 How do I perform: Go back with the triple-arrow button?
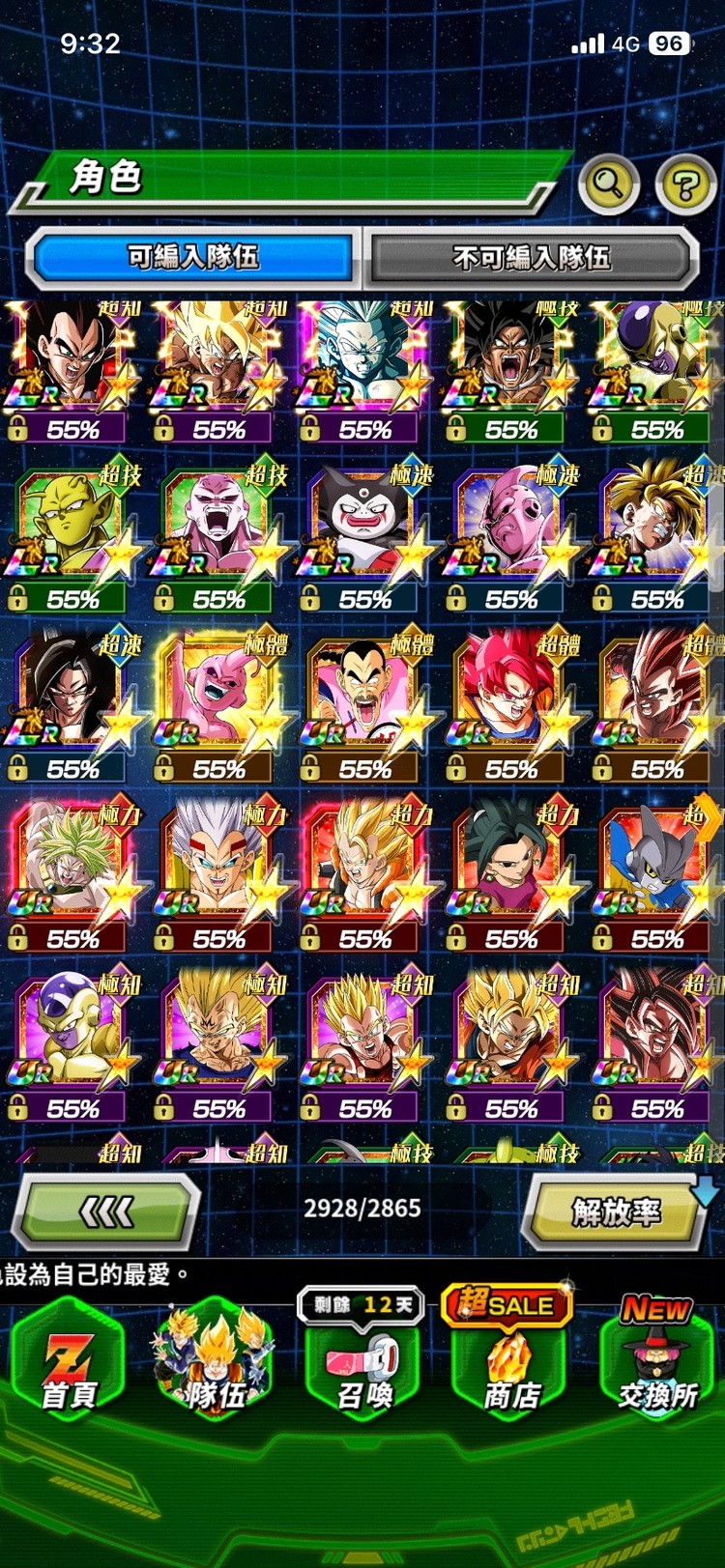click(106, 1211)
